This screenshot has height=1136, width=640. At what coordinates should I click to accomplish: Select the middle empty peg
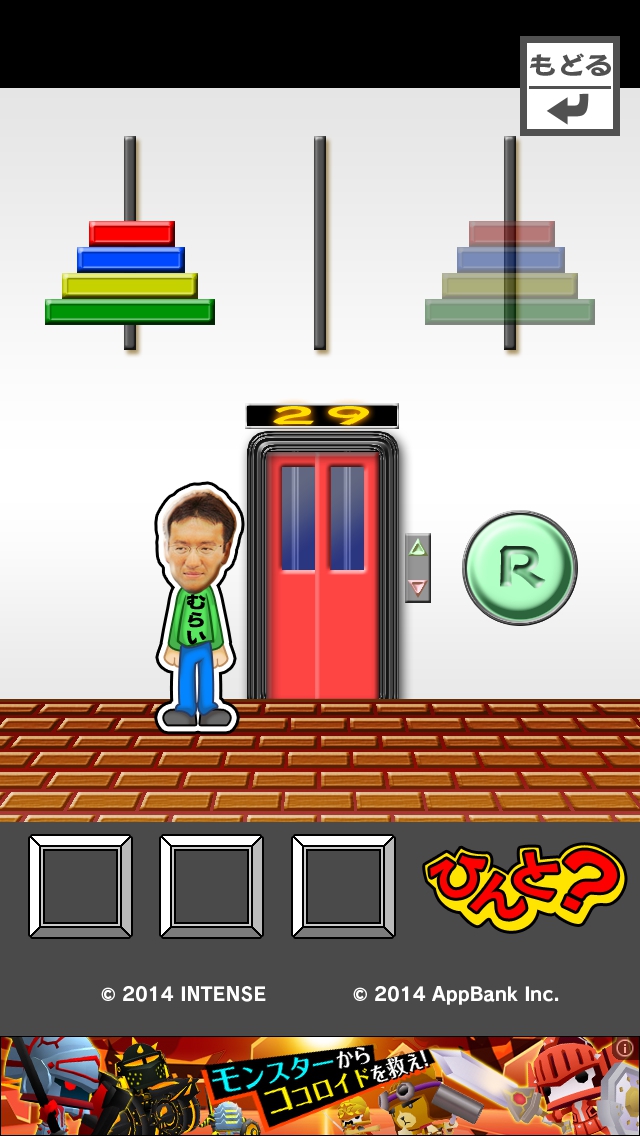320,243
